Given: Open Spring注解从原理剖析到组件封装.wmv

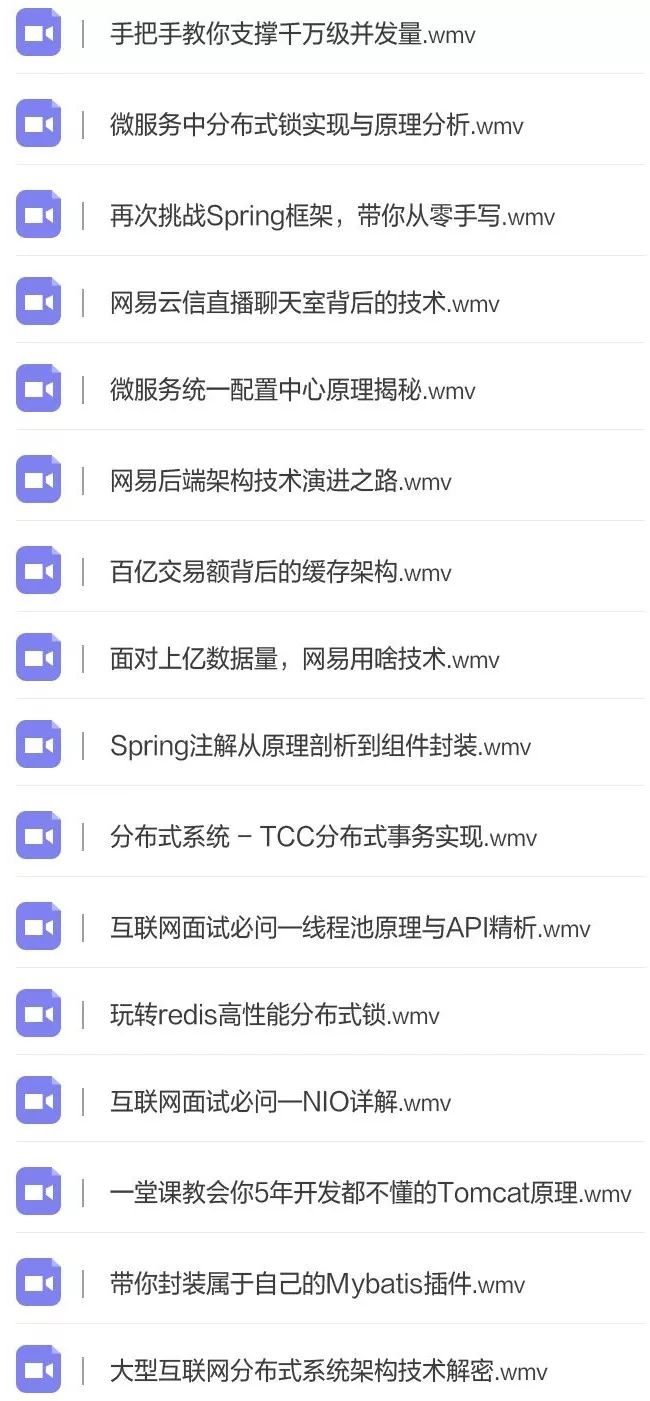Looking at the screenshot, I should [320, 746].
